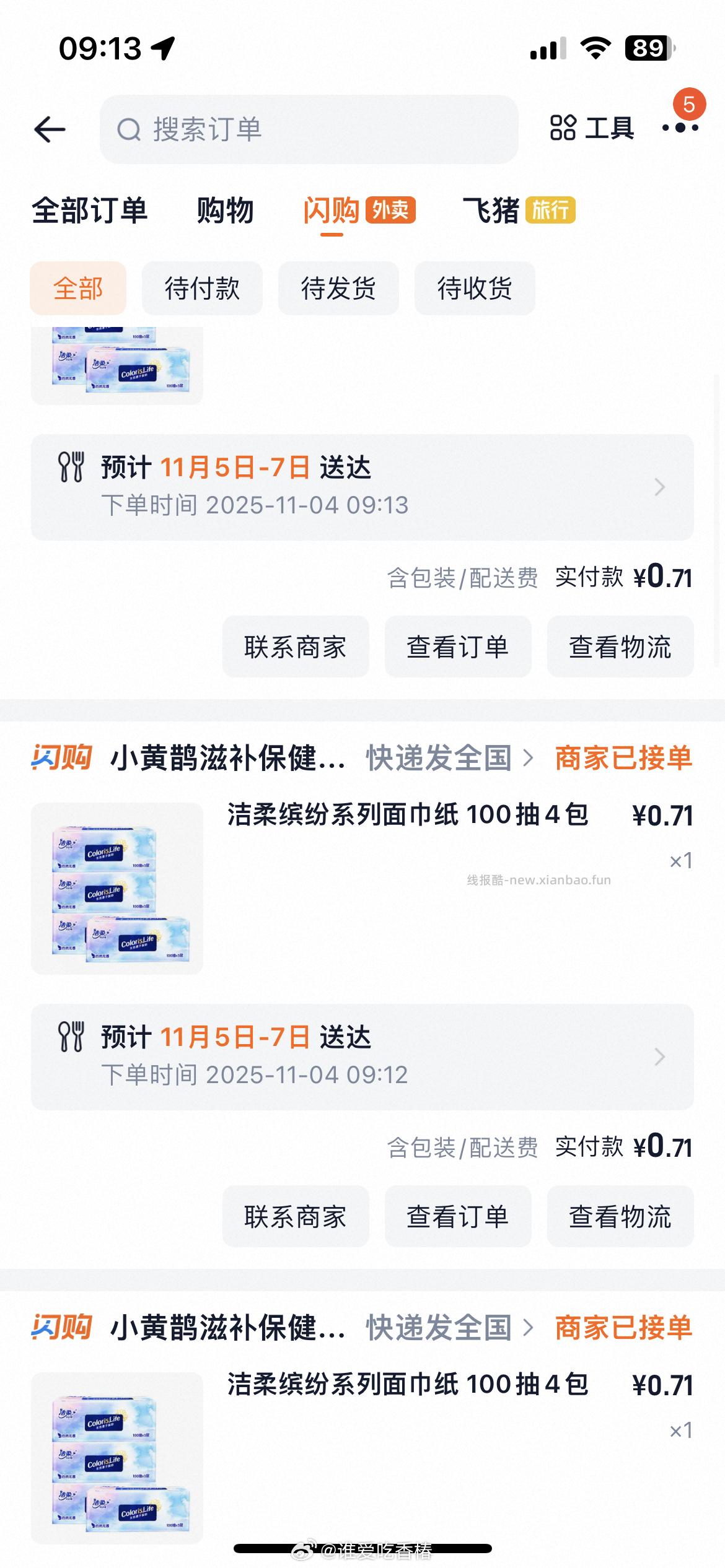Select the 待收货 filter
725x1568 pixels.
point(475,288)
